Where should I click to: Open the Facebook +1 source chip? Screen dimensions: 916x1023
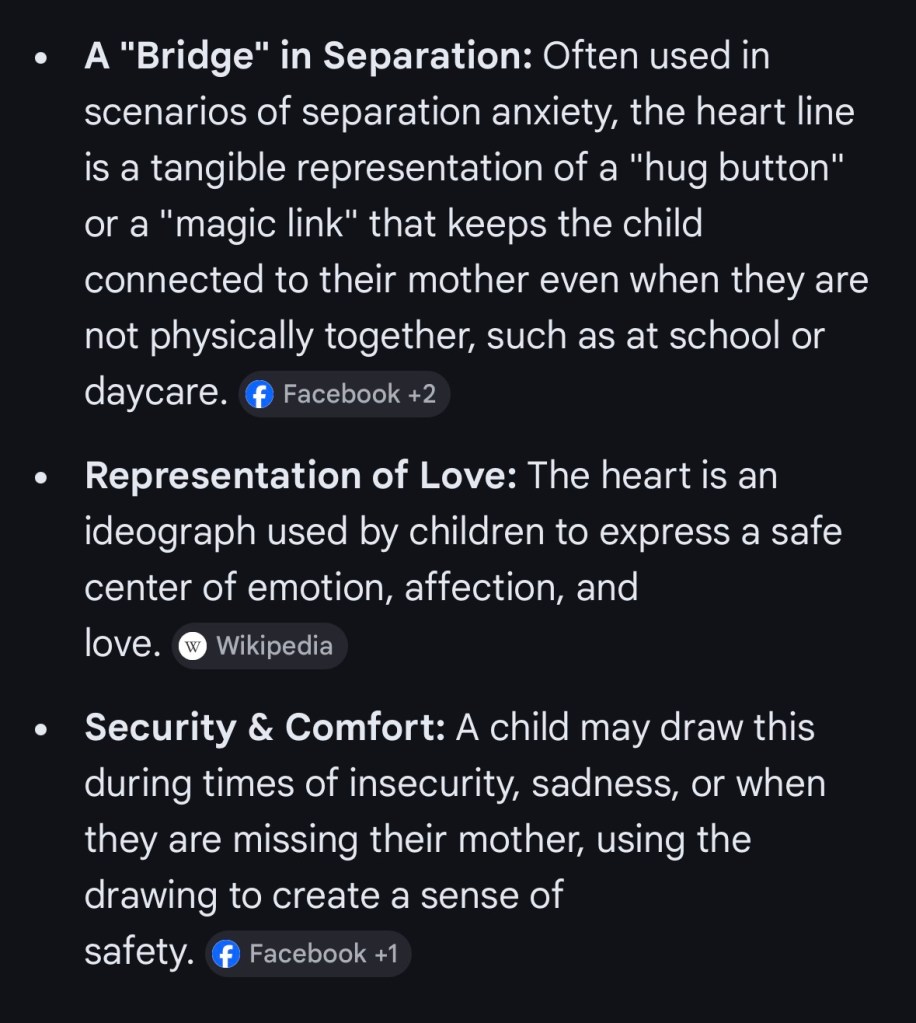pos(308,954)
